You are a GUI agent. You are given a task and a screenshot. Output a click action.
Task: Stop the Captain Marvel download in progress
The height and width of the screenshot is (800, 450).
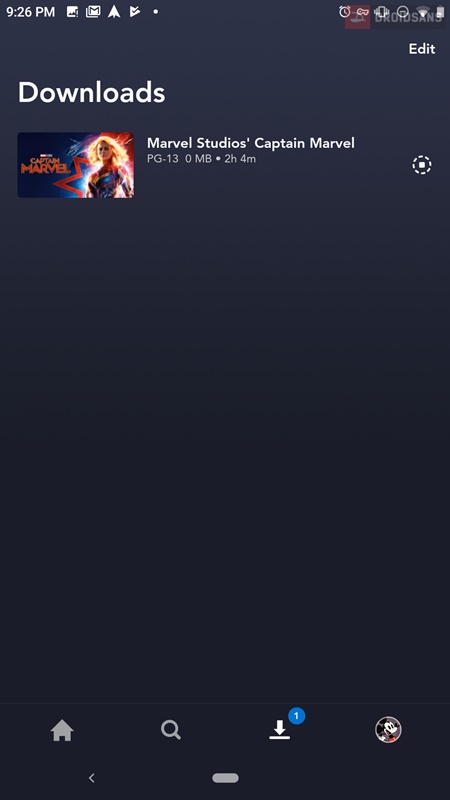point(421,165)
